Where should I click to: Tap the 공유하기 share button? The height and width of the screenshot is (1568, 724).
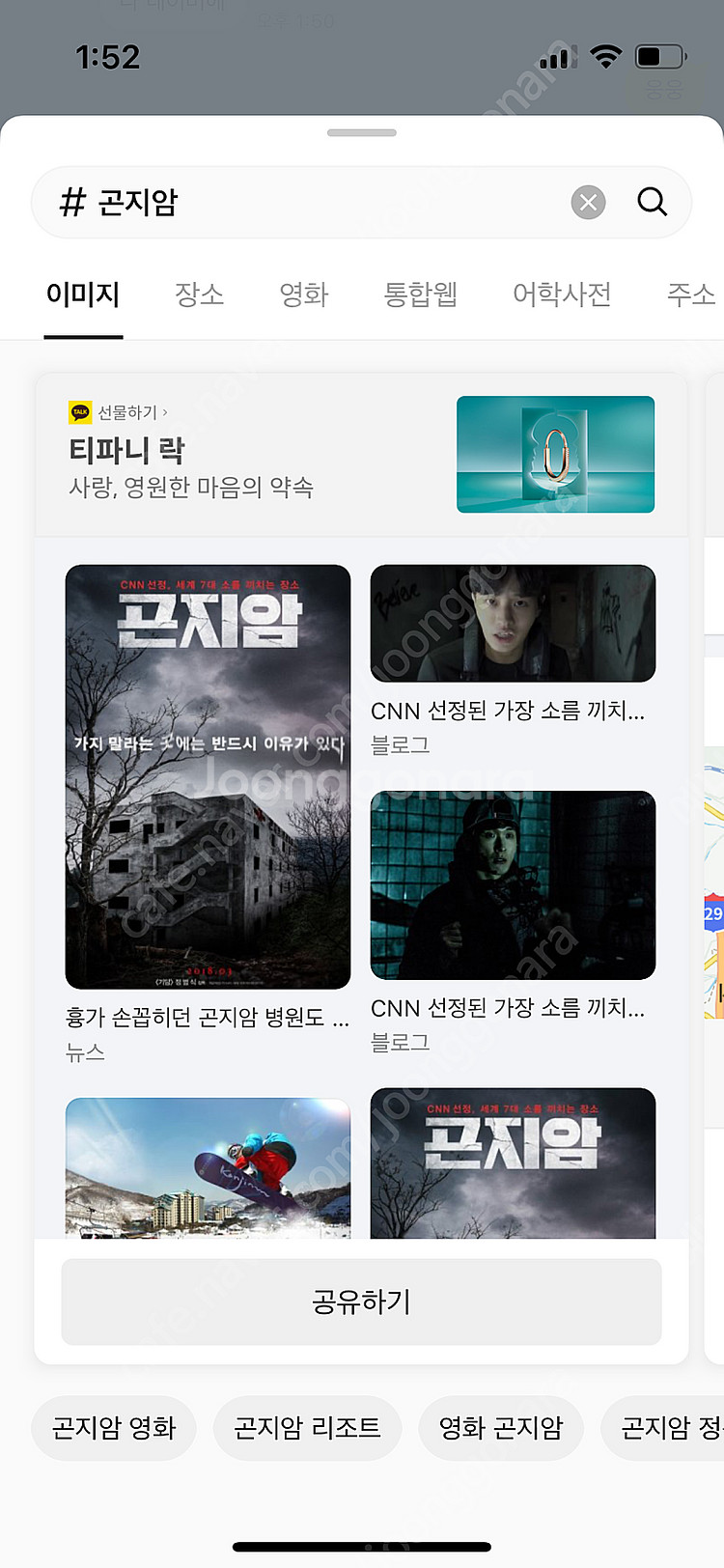[361, 1301]
